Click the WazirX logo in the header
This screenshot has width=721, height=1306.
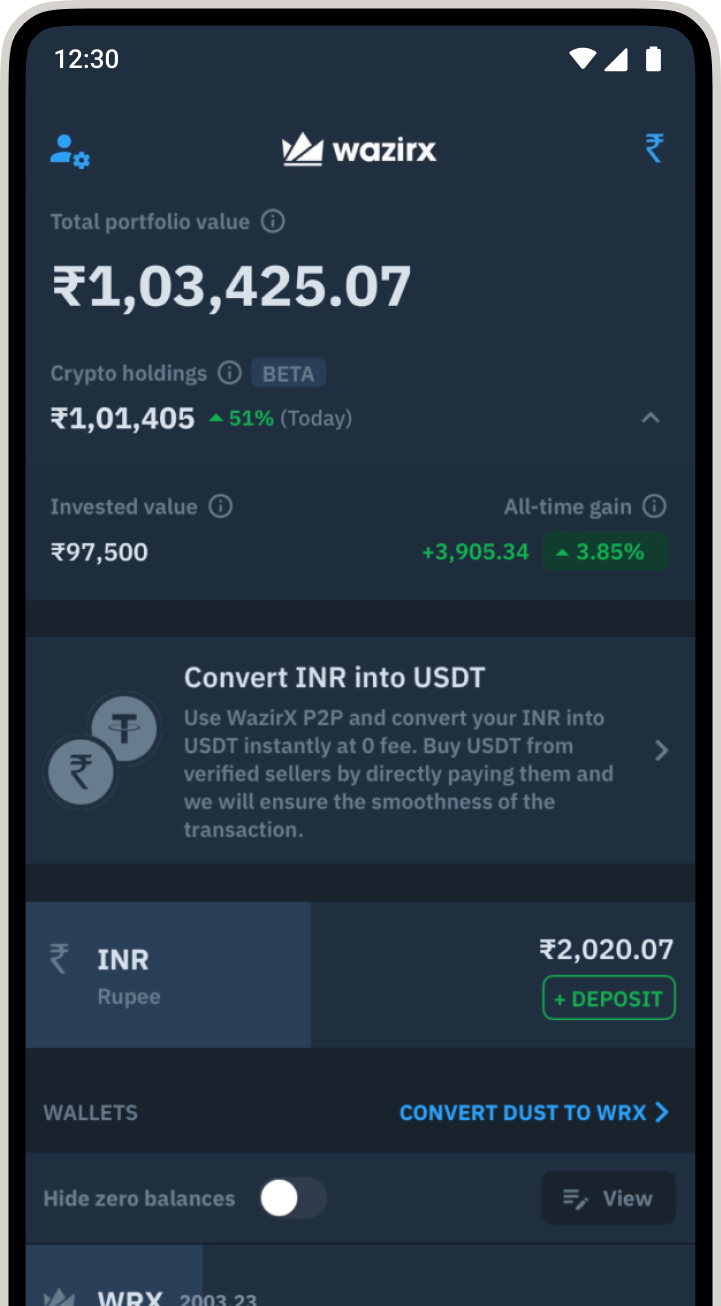coord(358,149)
